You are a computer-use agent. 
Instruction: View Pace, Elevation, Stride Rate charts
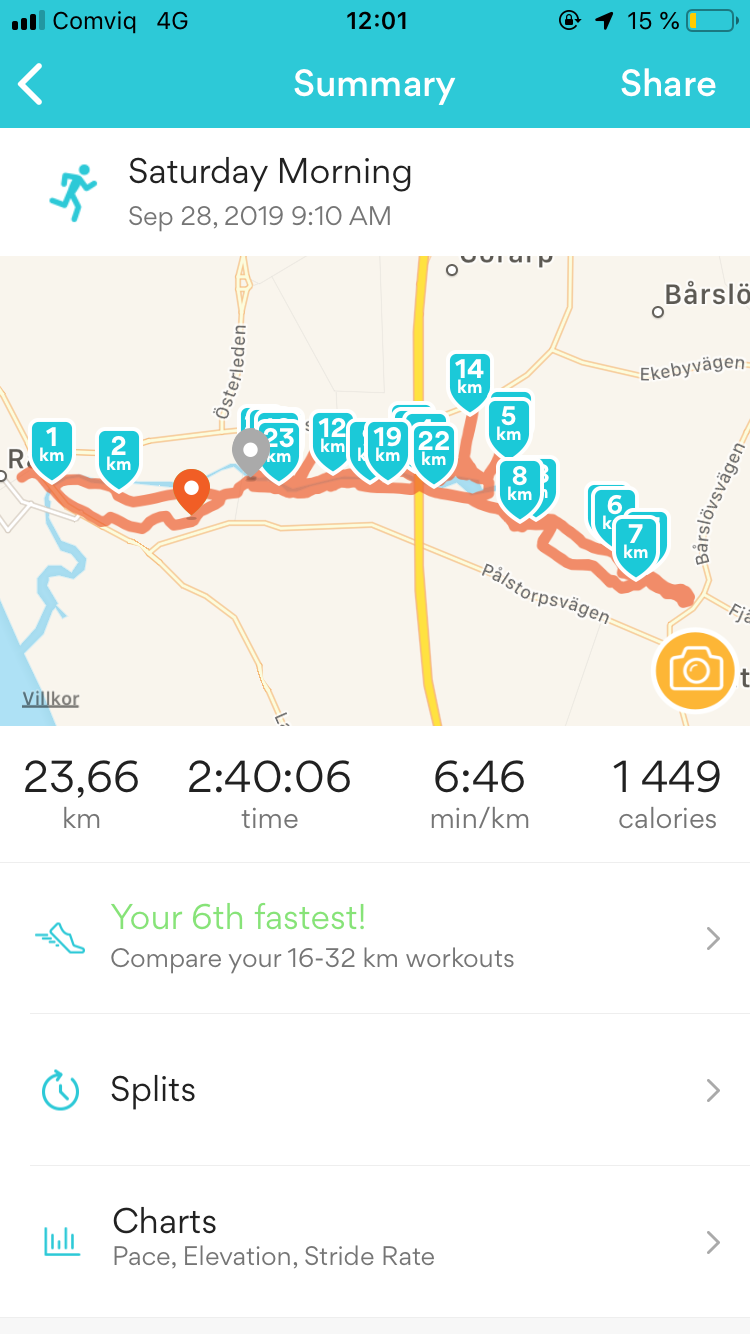[375, 1241]
